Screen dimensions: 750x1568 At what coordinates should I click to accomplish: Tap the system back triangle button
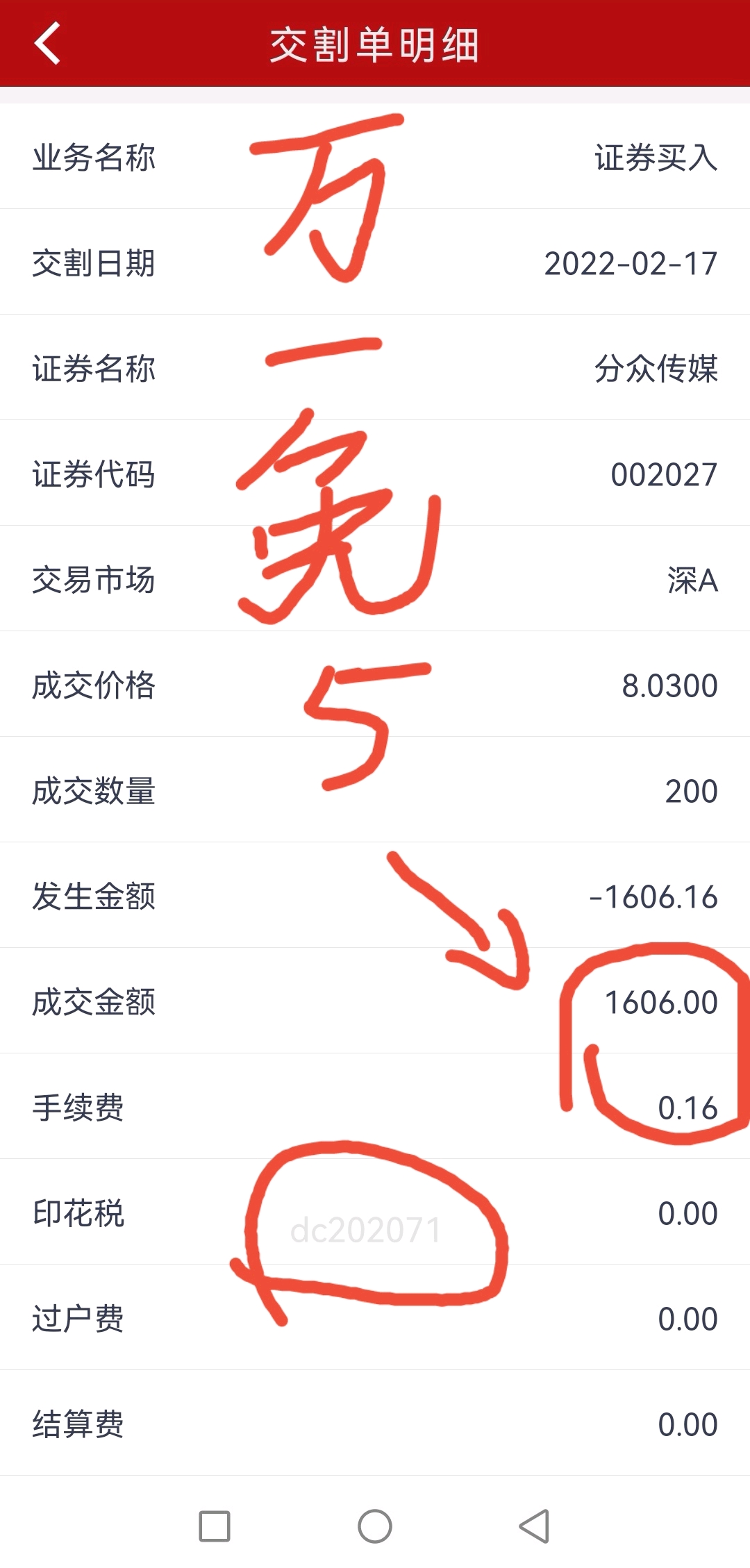(x=534, y=1526)
